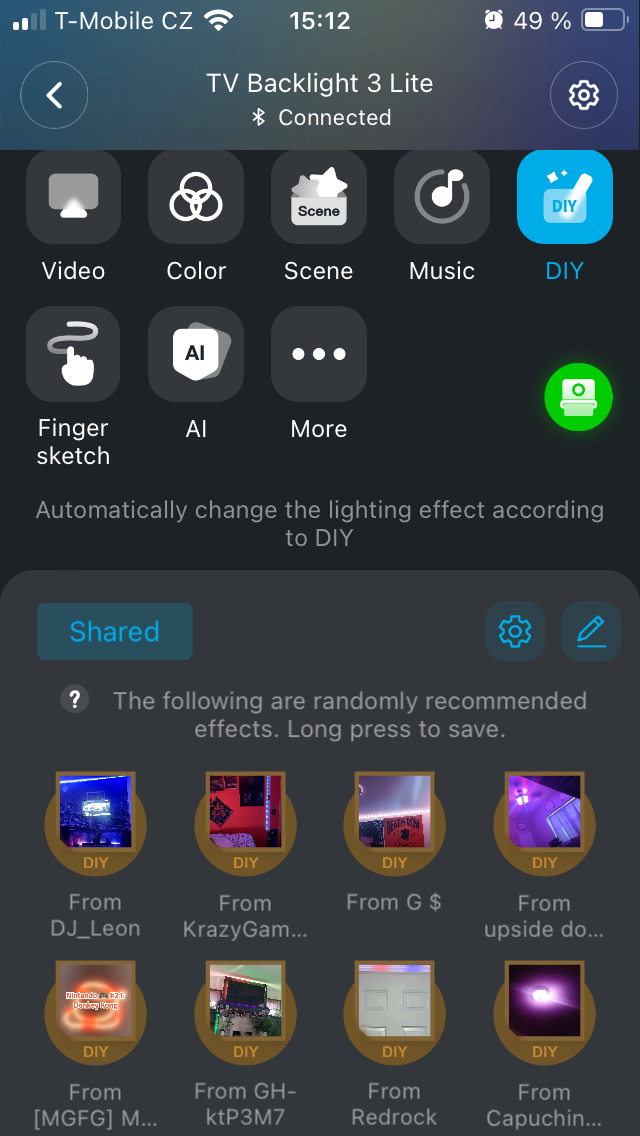Select the effect from GH-ktP3M7
The width and height of the screenshot is (640, 1136).
(245, 1010)
